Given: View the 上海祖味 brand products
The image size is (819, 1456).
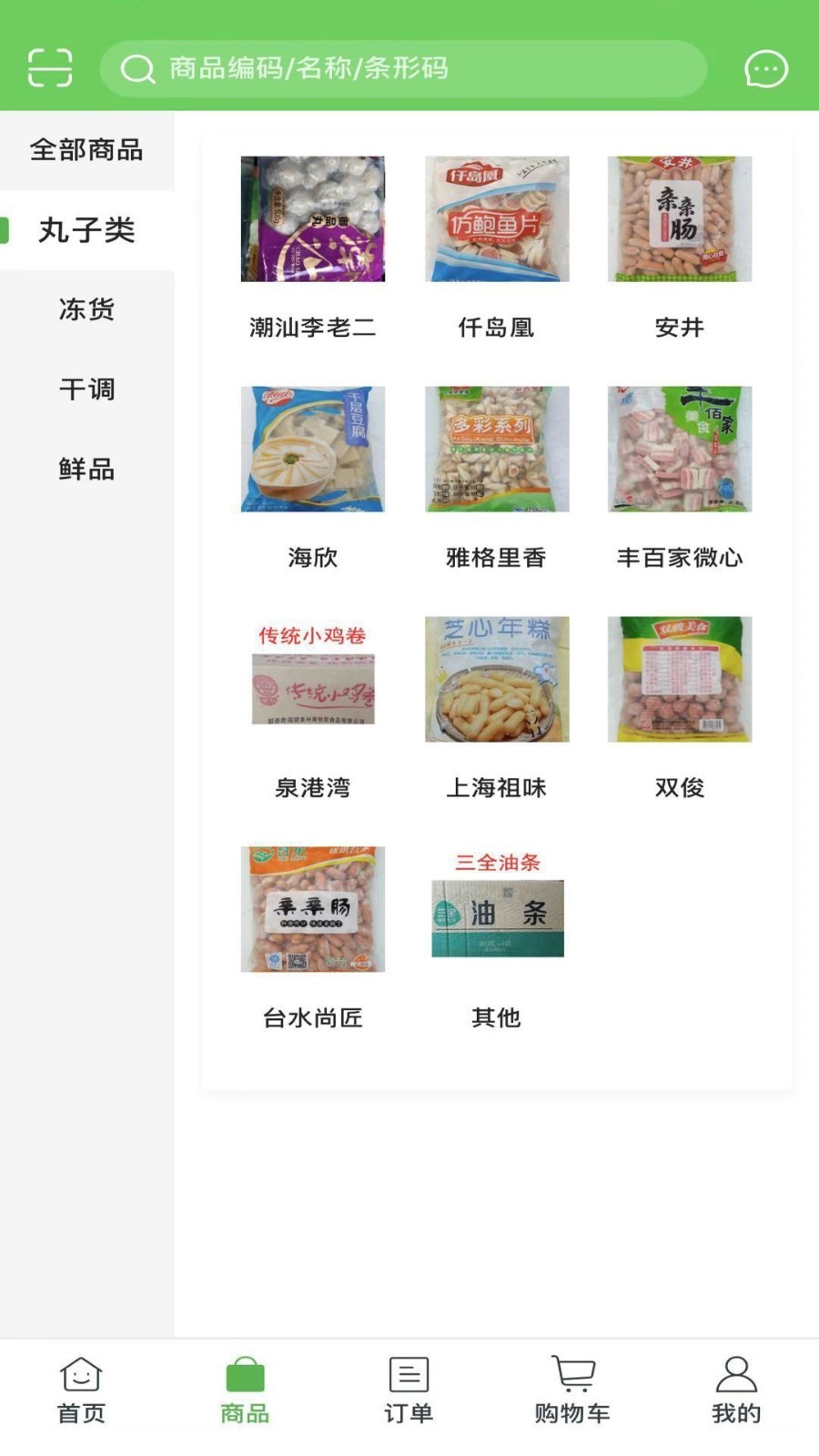Looking at the screenshot, I should (x=496, y=706).
